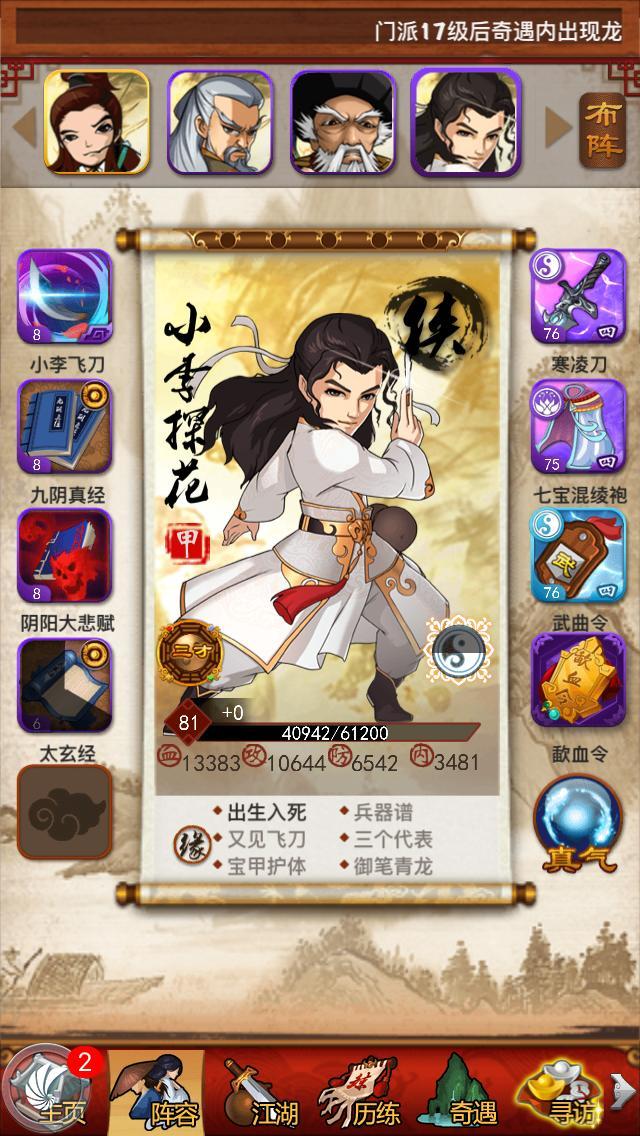Open the 小李飞刀 skill slot
The height and width of the screenshot is (1136, 640).
(64, 298)
